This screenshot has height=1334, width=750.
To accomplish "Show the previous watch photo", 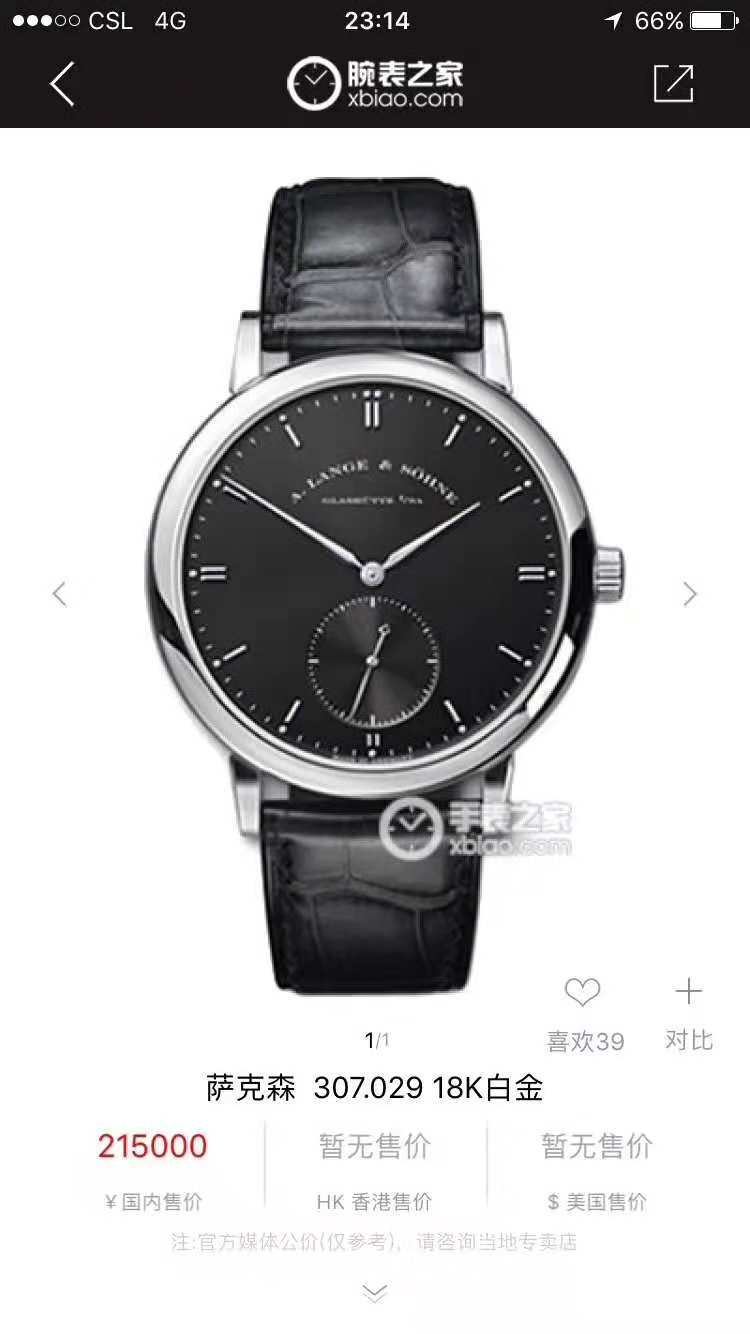I will [59, 594].
